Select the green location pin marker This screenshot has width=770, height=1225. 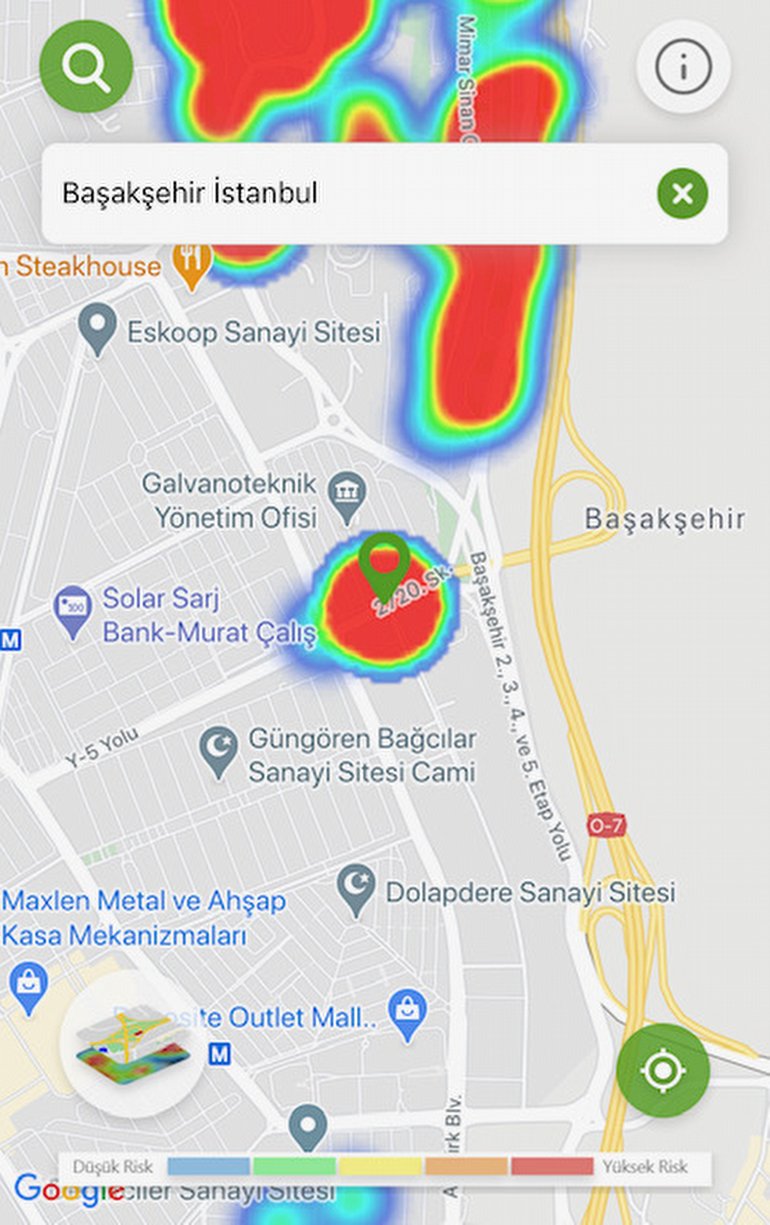coord(385,562)
